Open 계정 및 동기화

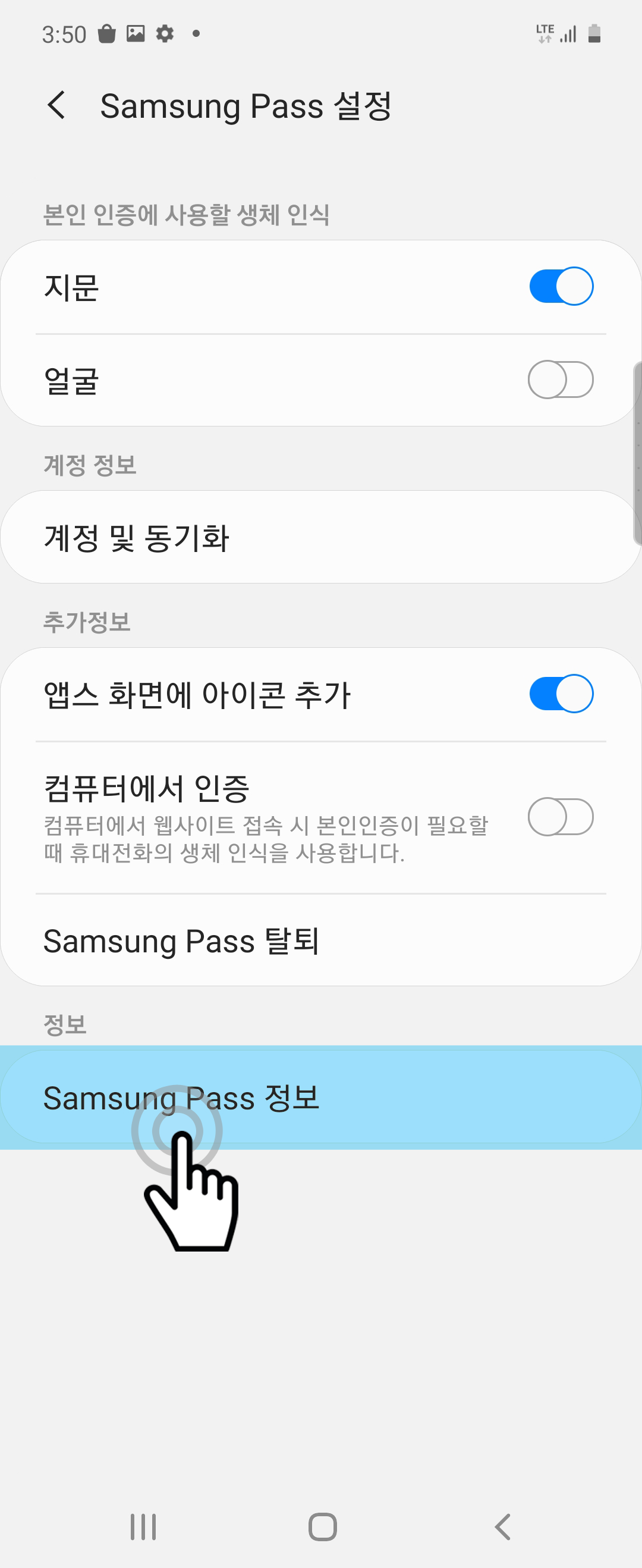click(x=320, y=538)
